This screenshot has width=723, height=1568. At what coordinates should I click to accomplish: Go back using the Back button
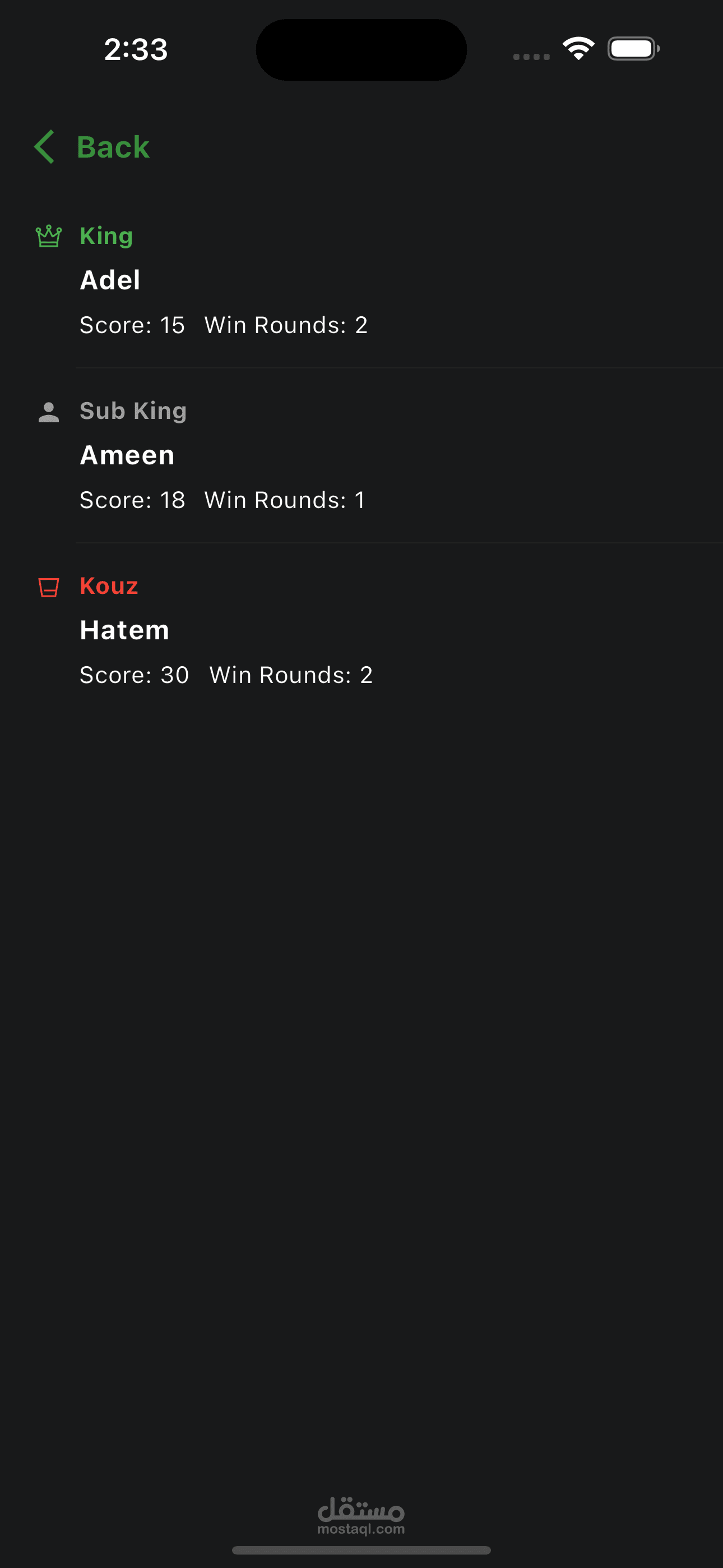pos(92,147)
